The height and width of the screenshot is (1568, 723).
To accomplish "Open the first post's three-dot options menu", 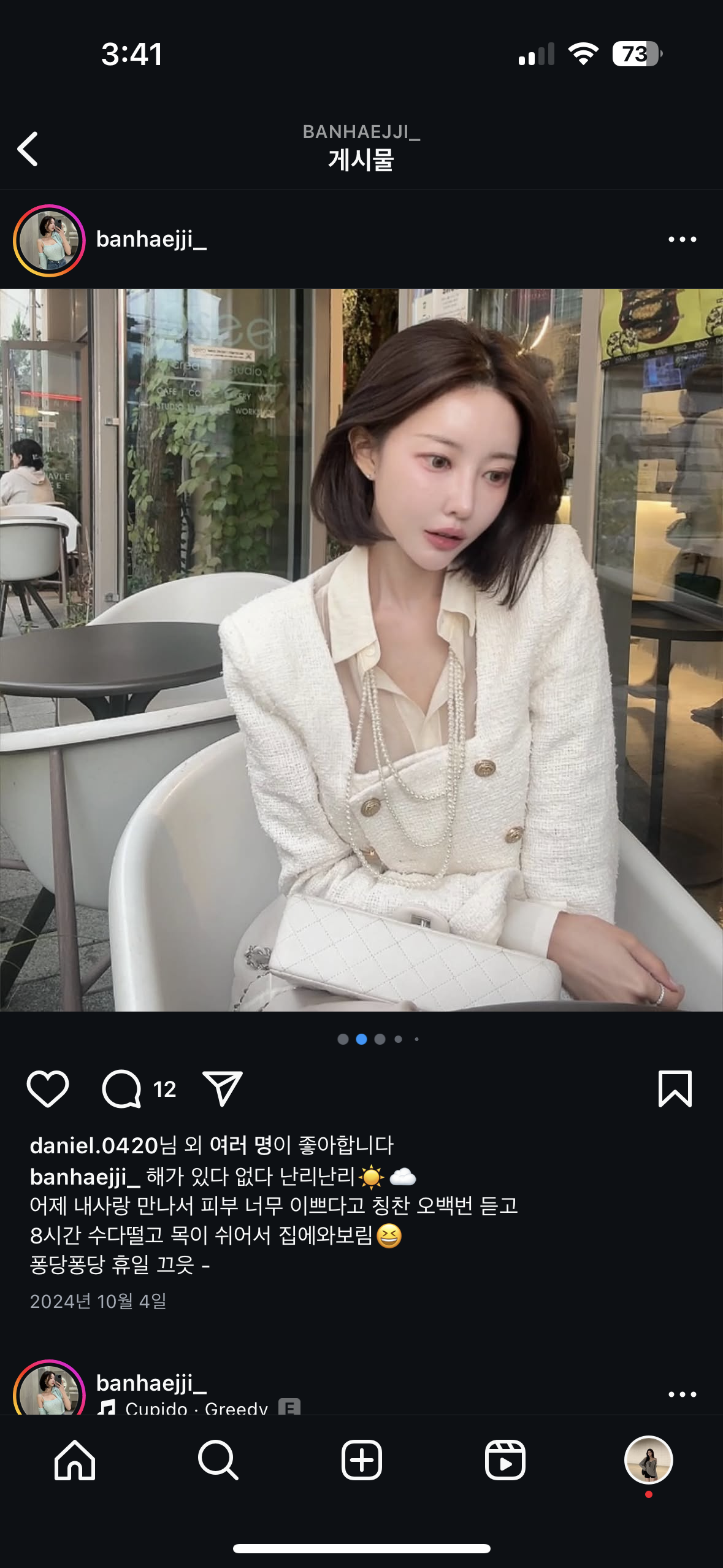I will pos(682,239).
